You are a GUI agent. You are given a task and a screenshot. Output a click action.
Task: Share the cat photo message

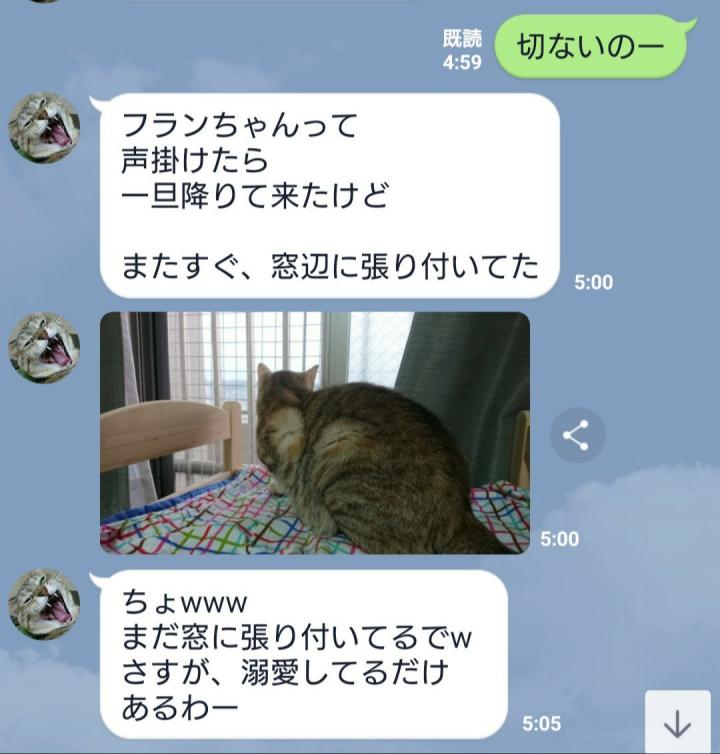pos(577,435)
